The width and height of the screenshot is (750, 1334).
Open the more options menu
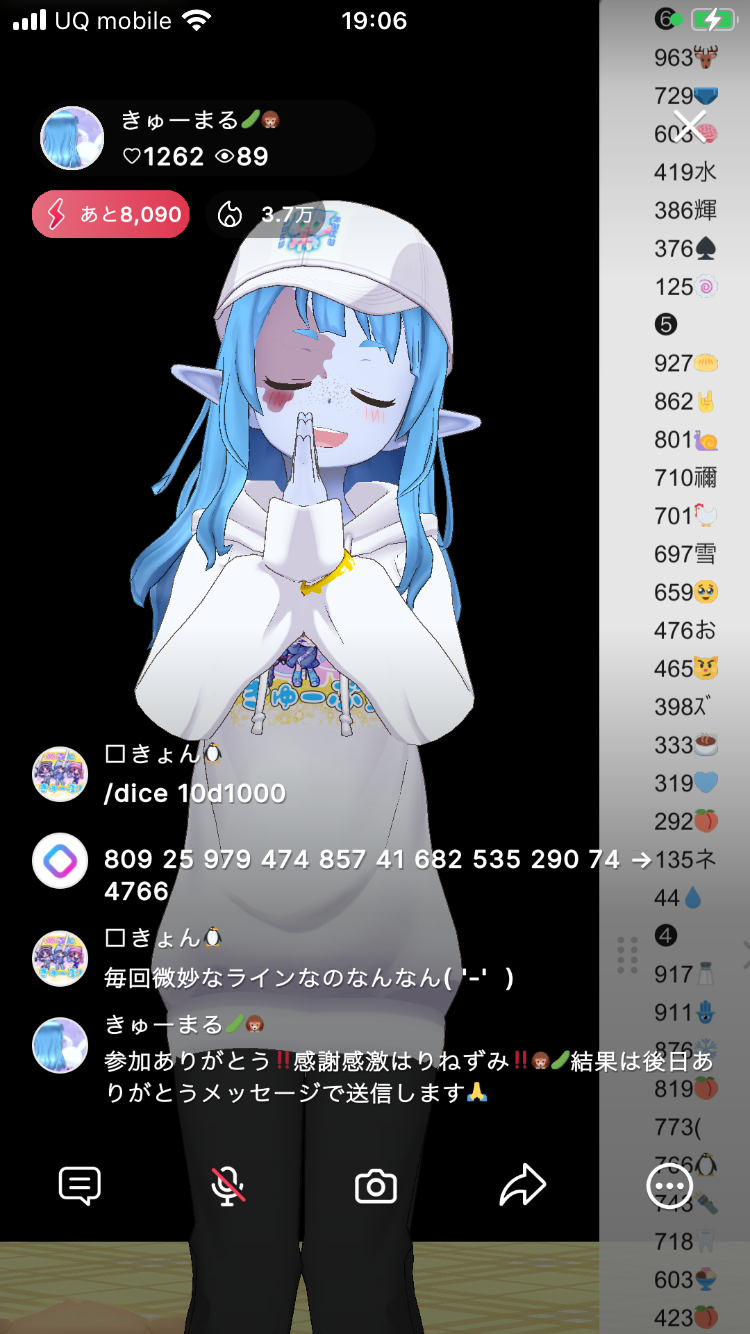tap(669, 1187)
